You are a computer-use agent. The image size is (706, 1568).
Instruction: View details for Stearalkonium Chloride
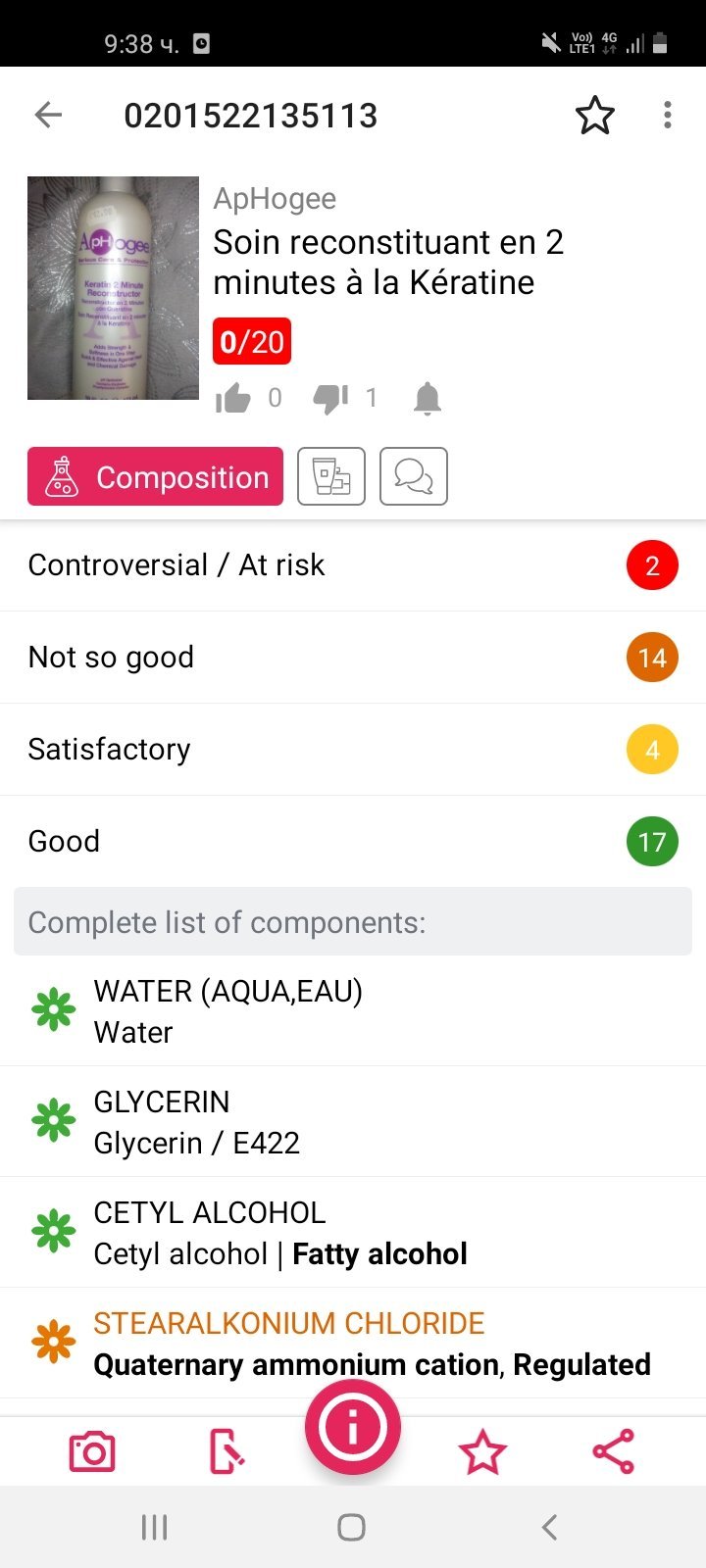(353, 1343)
